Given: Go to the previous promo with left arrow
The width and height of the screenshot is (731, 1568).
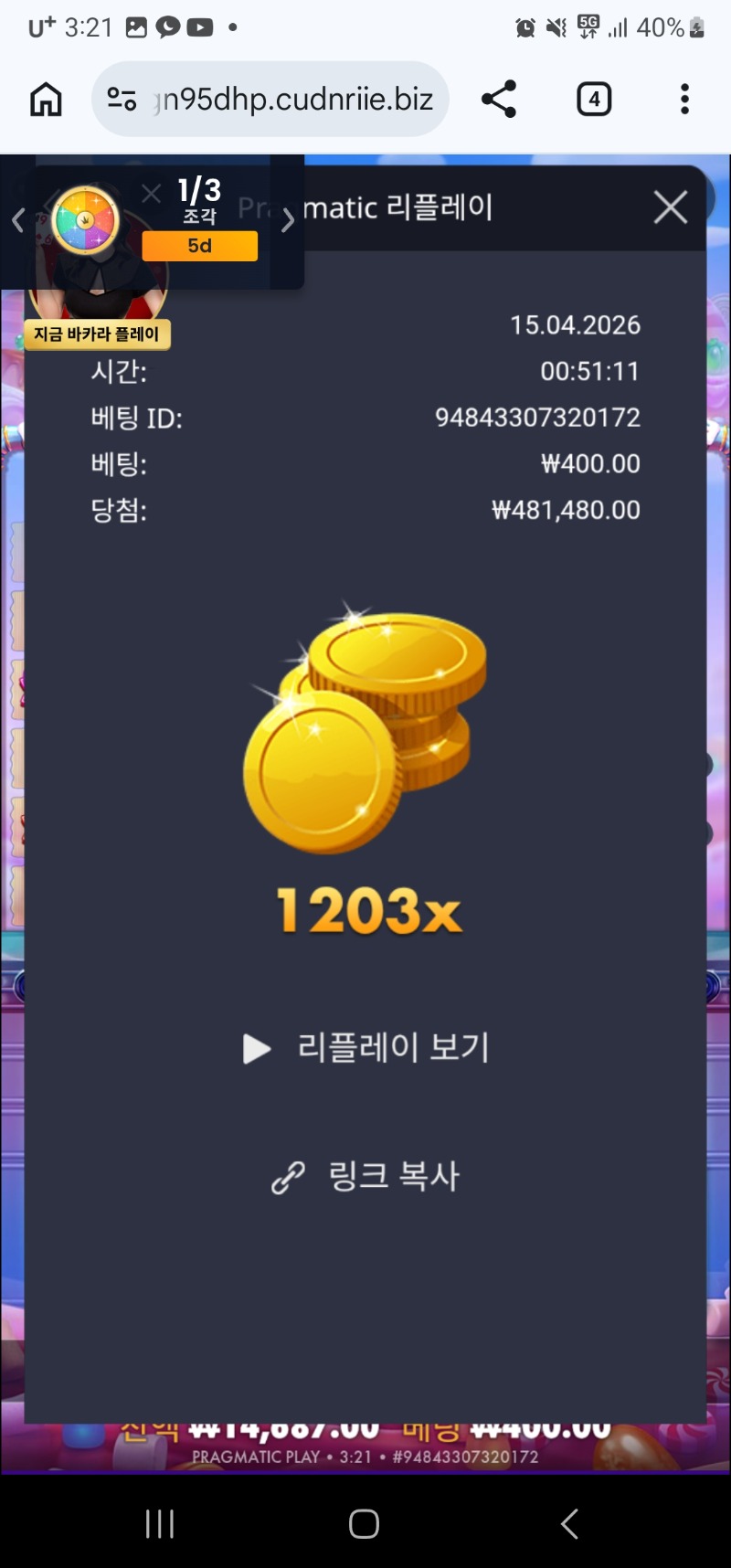Looking at the screenshot, I should 17,220.
